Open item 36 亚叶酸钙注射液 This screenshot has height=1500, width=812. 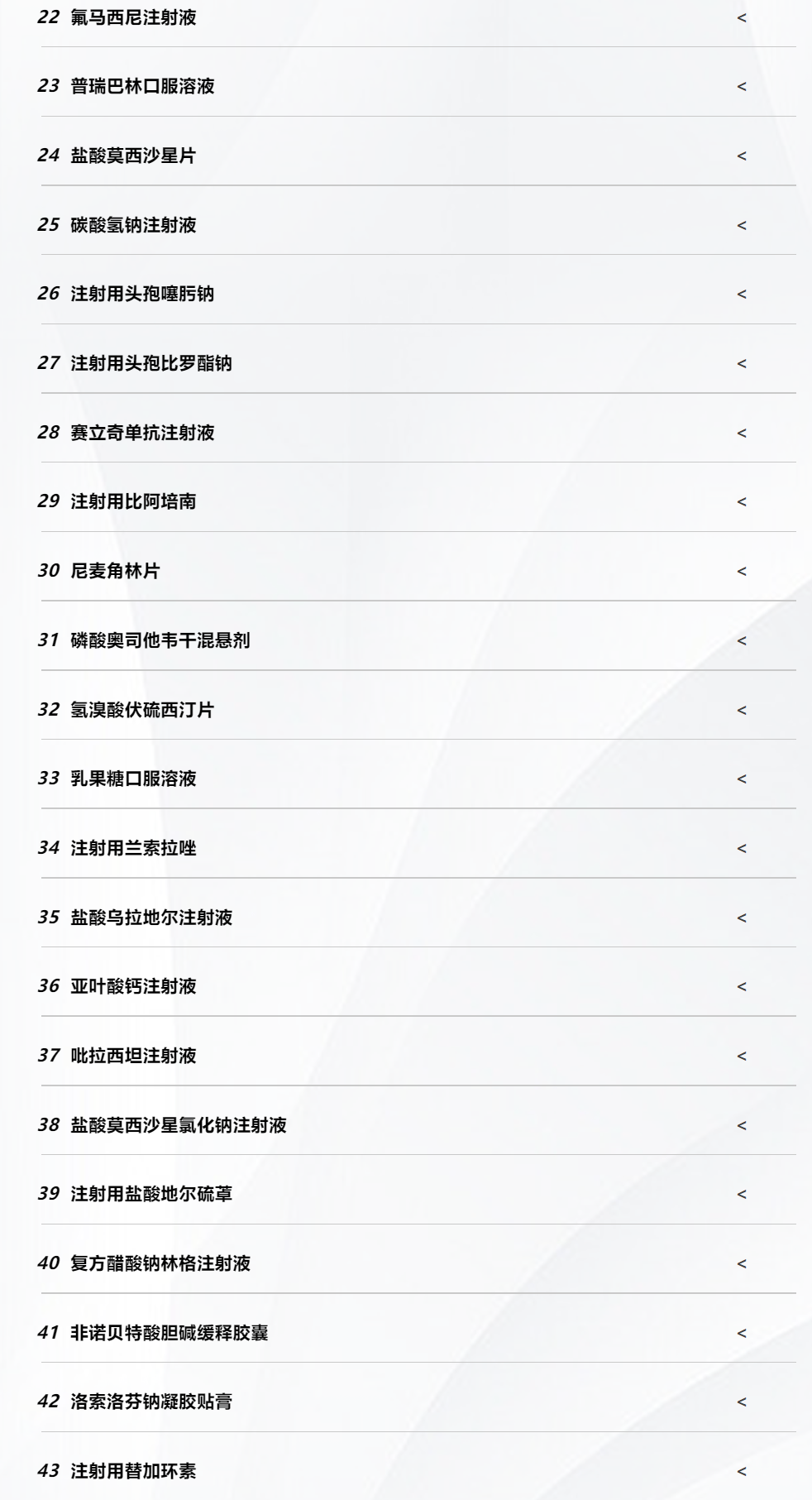tap(418, 986)
